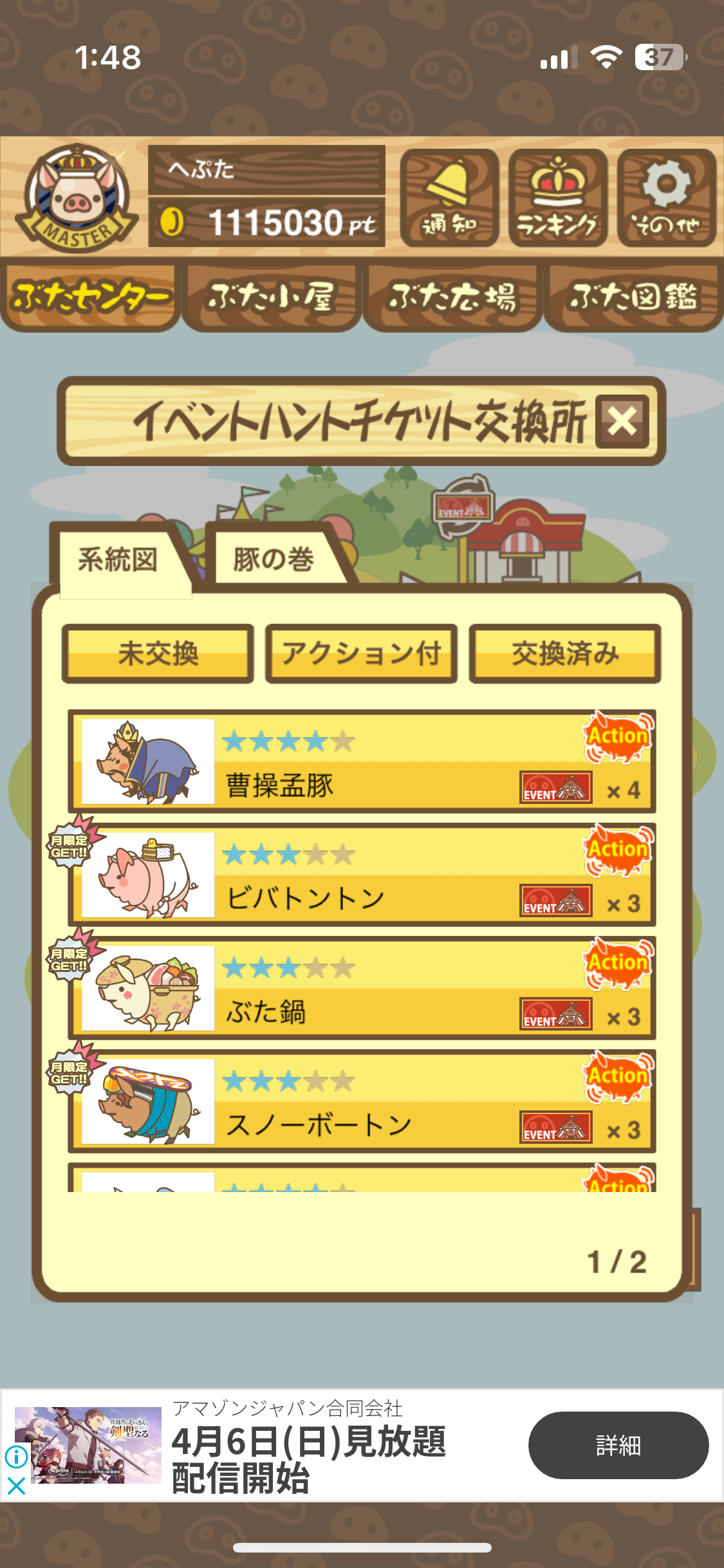The width and height of the screenshot is (724, 1568).
Task: Open the 通知 bell button
Action: tap(449, 198)
